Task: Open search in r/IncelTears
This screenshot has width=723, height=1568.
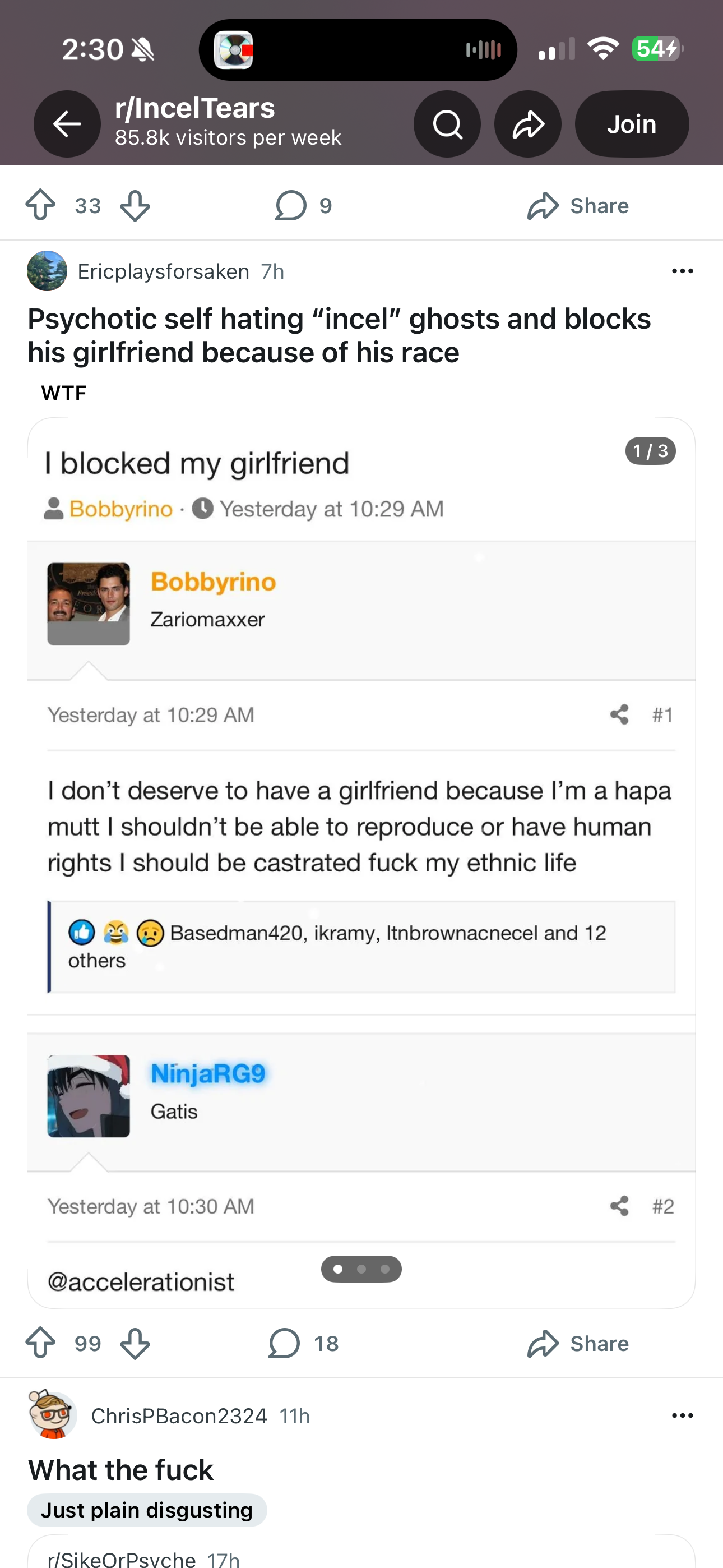Action: tap(447, 124)
